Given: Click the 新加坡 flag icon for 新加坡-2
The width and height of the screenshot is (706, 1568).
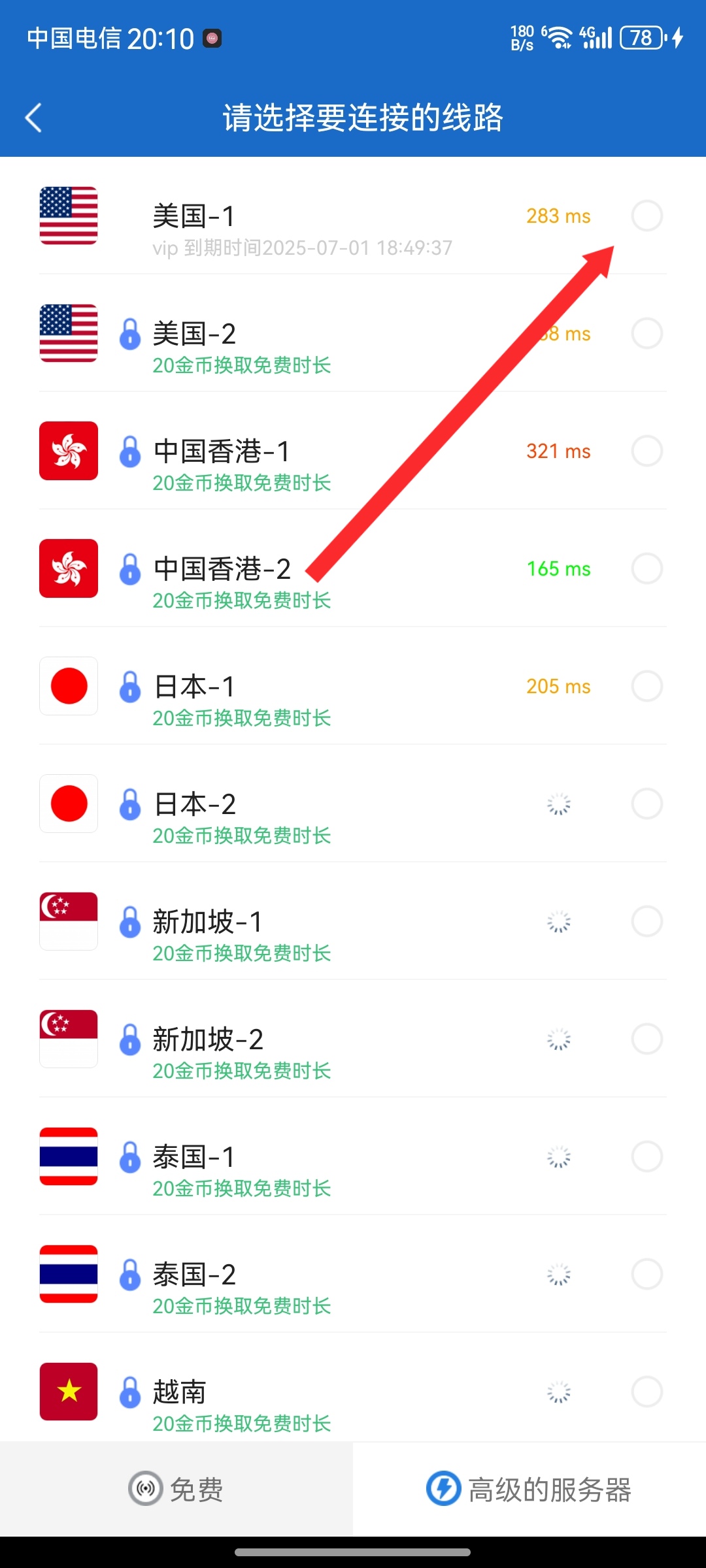Looking at the screenshot, I should coord(68,1039).
